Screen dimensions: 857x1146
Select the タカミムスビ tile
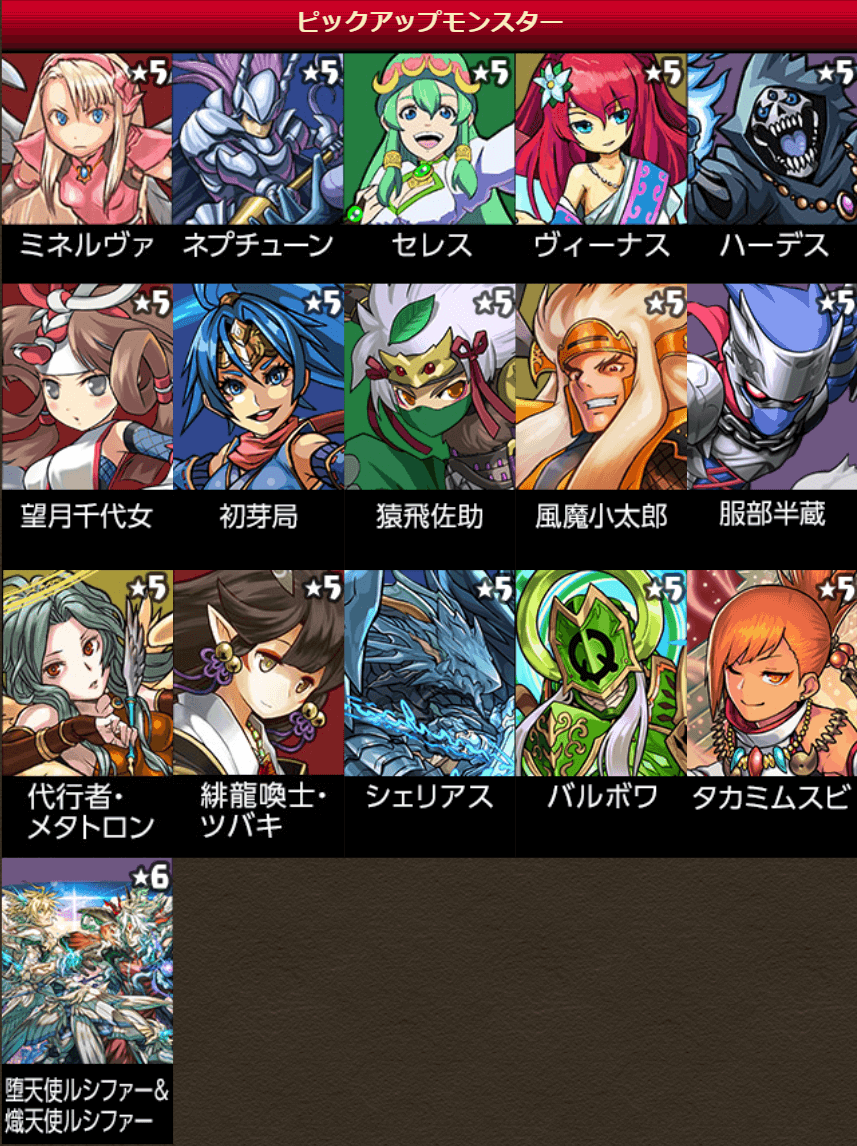click(772, 674)
